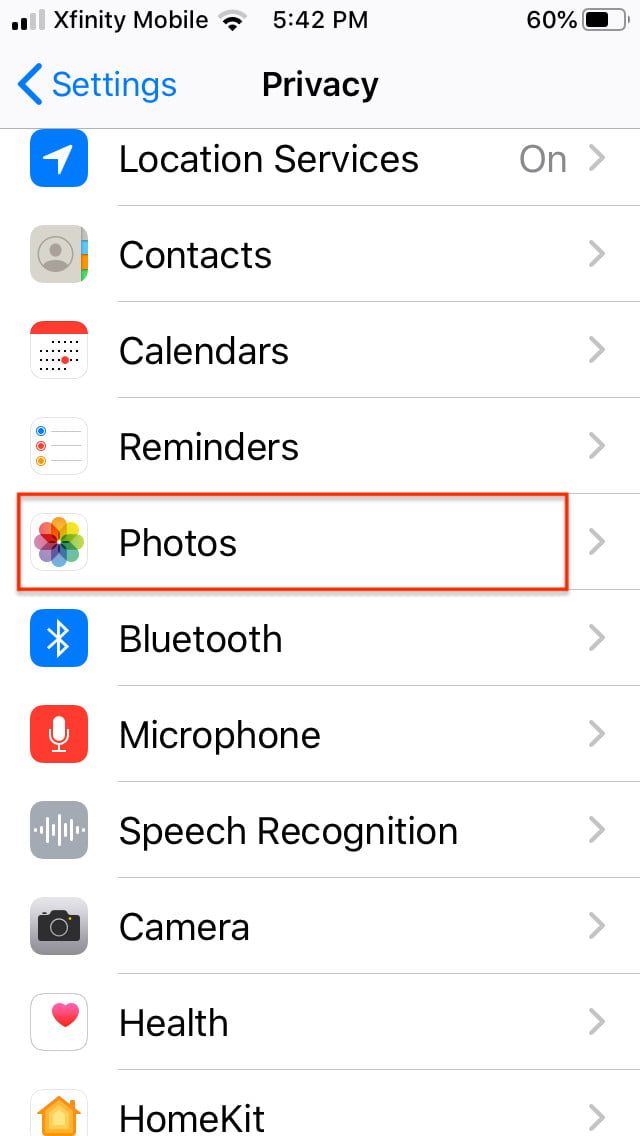Open Health privacy settings
The image size is (640, 1136).
(320, 1023)
